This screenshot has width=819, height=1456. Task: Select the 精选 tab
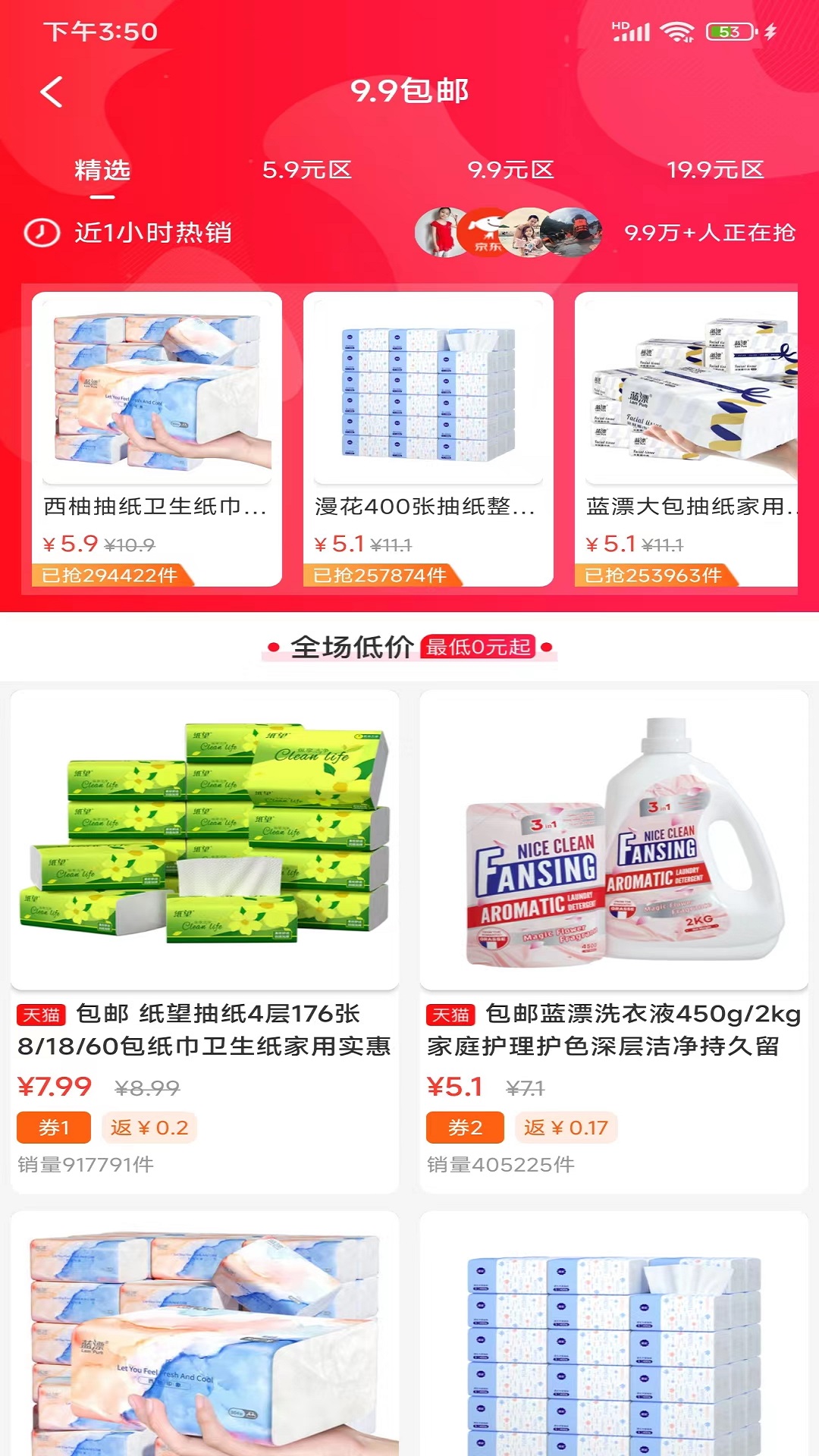pyautogui.click(x=100, y=171)
